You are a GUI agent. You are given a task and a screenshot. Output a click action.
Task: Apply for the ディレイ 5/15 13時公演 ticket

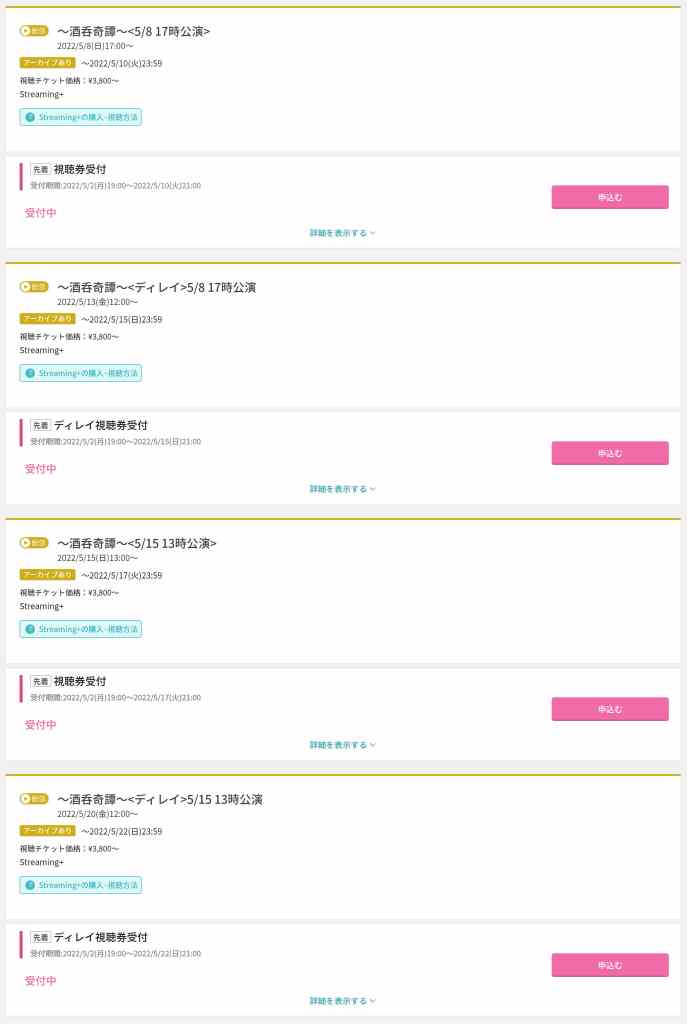coord(609,965)
